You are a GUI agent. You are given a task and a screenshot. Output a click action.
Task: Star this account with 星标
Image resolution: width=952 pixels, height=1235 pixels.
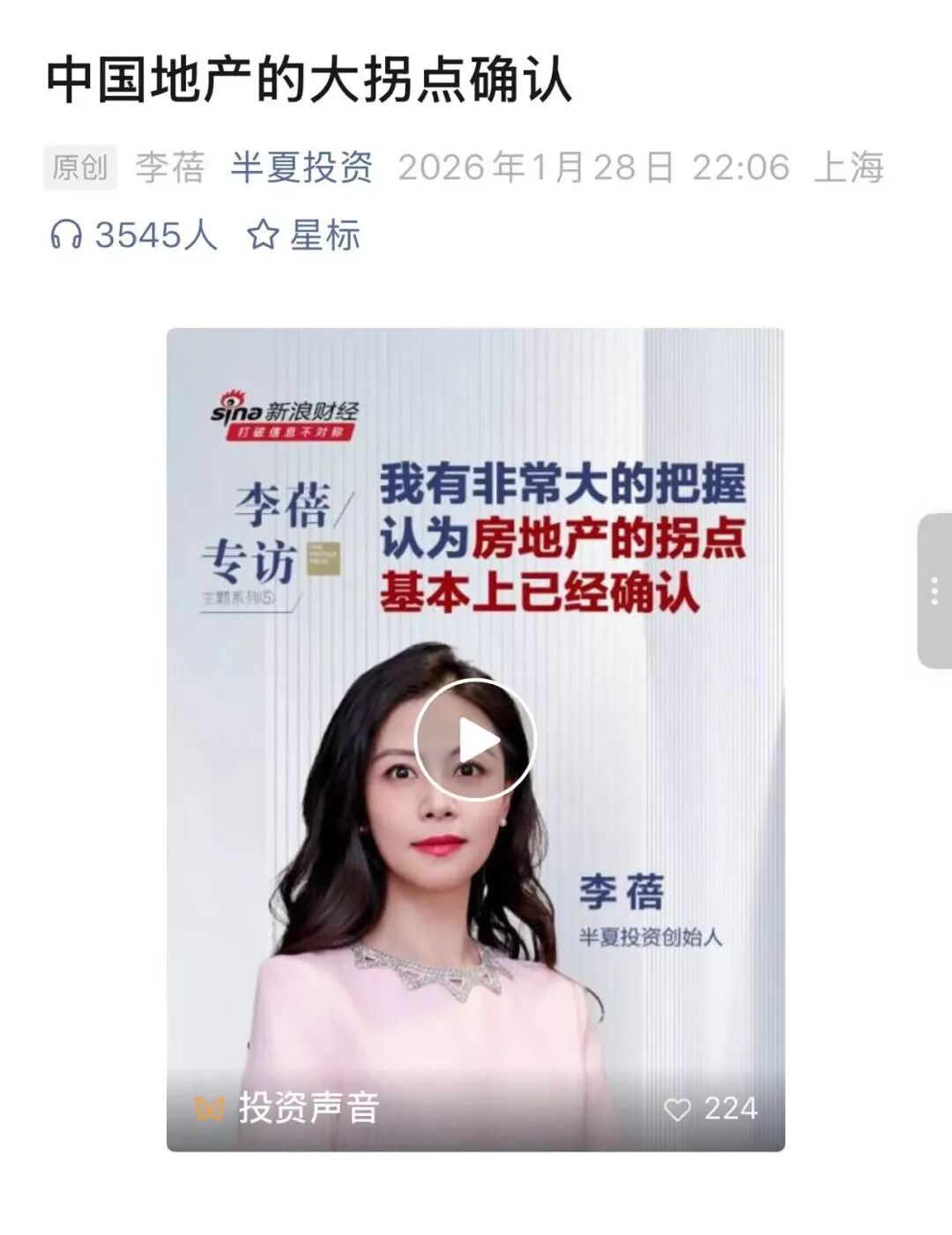tap(304, 235)
